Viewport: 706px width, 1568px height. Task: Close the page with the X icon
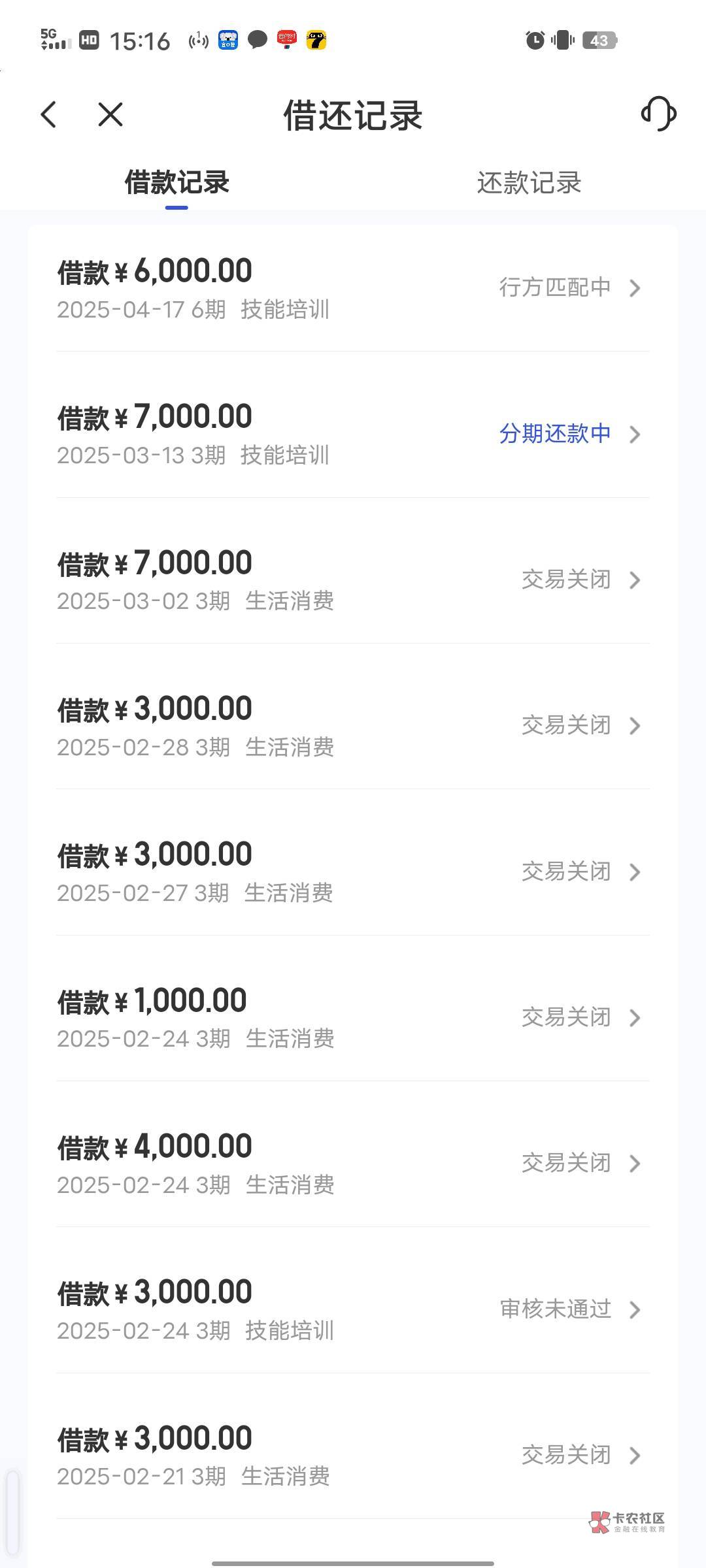pos(110,115)
